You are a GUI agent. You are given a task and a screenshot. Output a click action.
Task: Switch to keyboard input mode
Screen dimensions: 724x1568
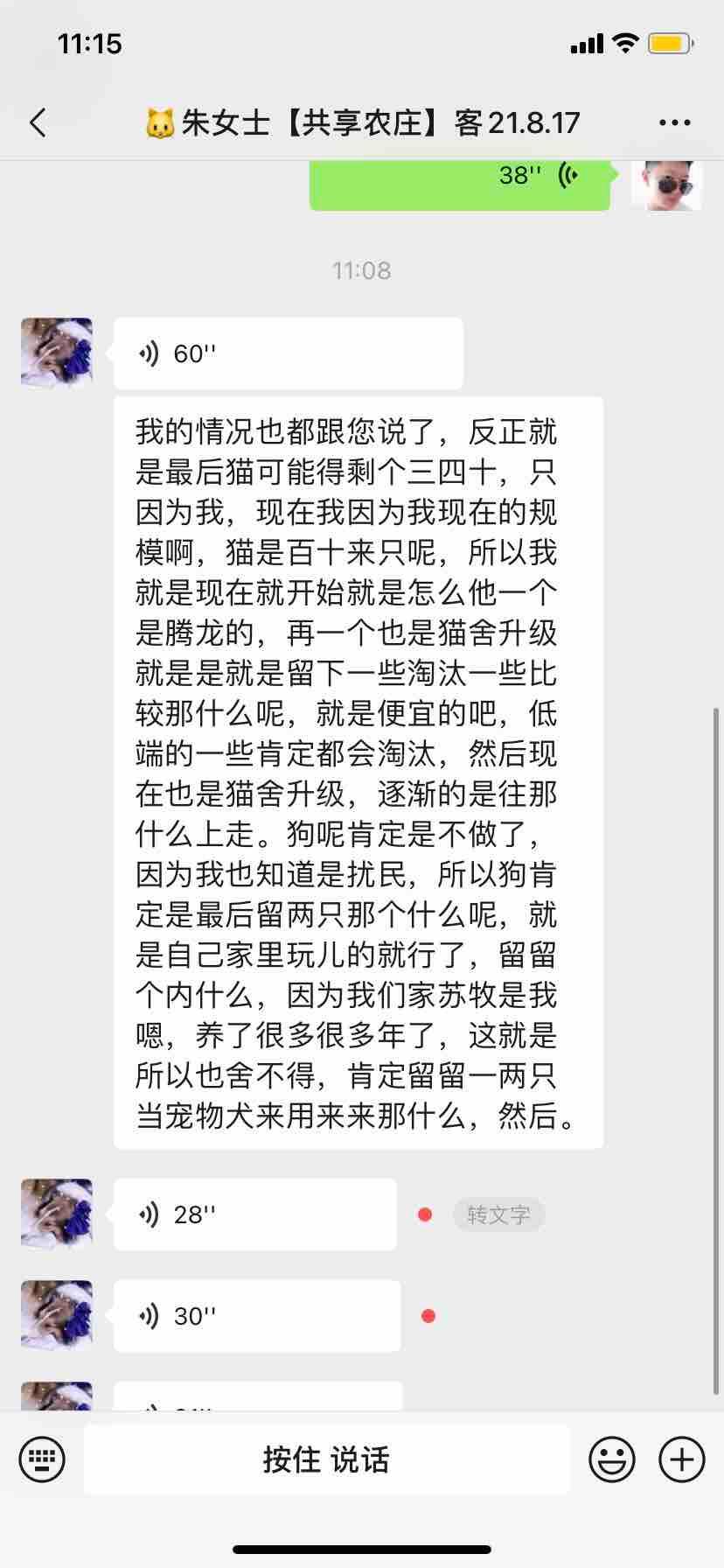(42, 1459)
